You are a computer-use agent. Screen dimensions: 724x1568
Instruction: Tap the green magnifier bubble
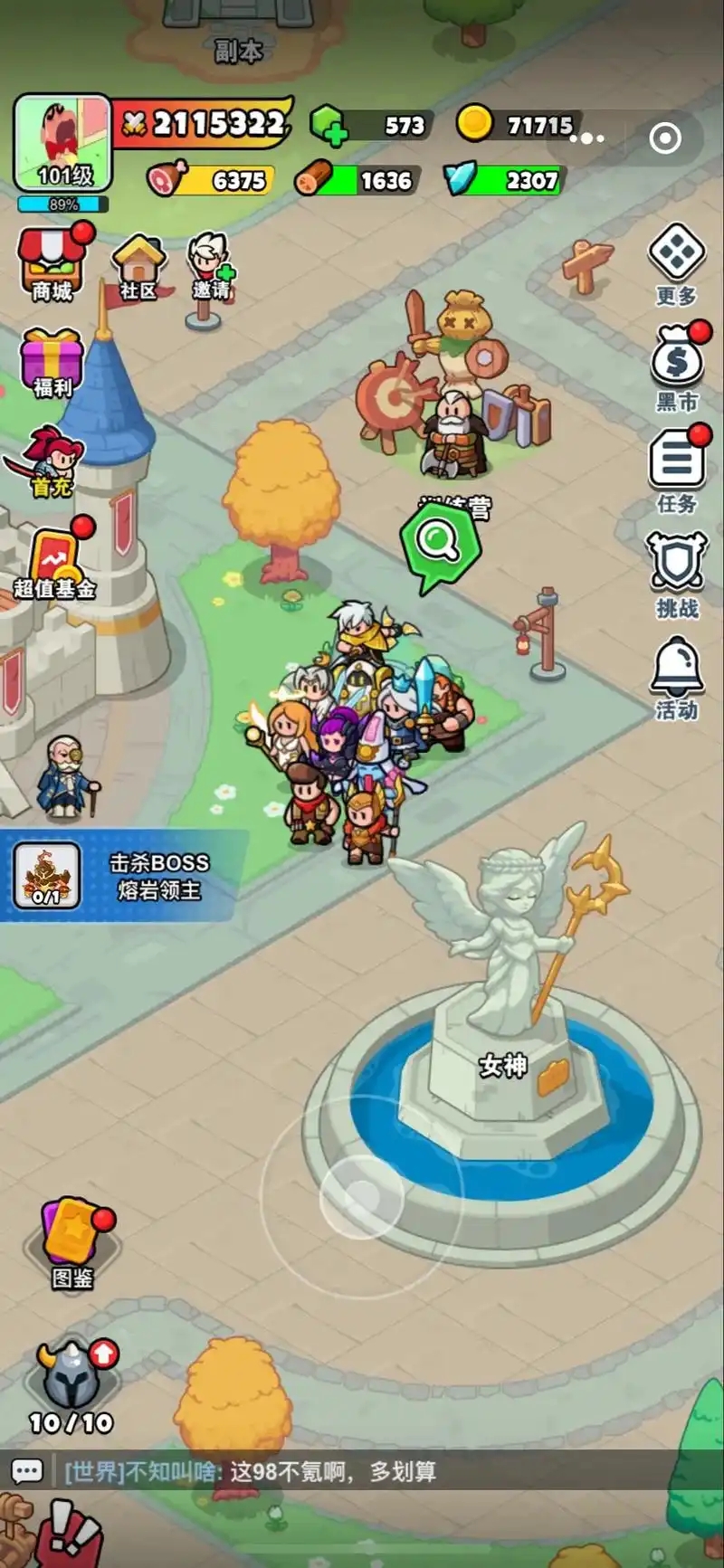(x=438, y=544)
